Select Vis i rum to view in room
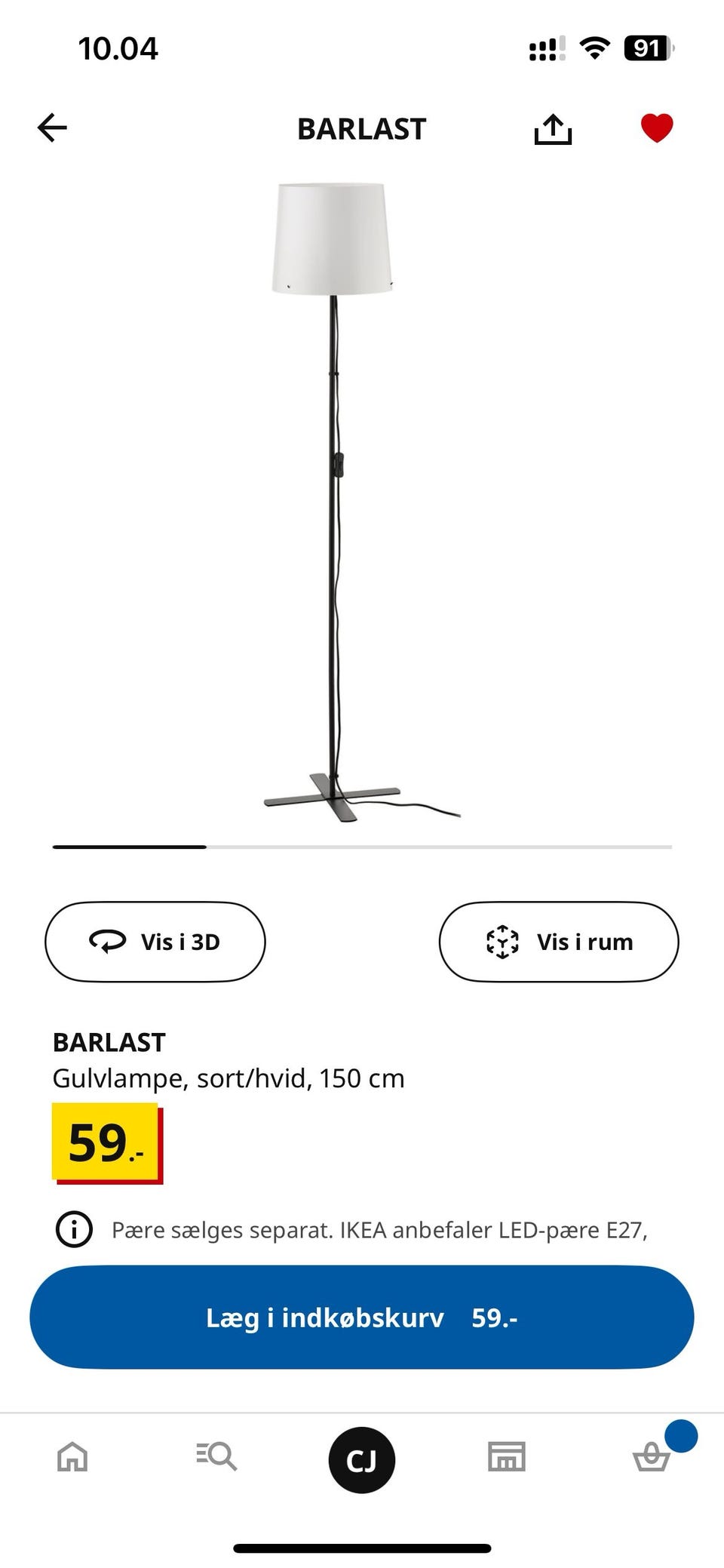This screenshot has height=1568, width=724. pos(559,942)
